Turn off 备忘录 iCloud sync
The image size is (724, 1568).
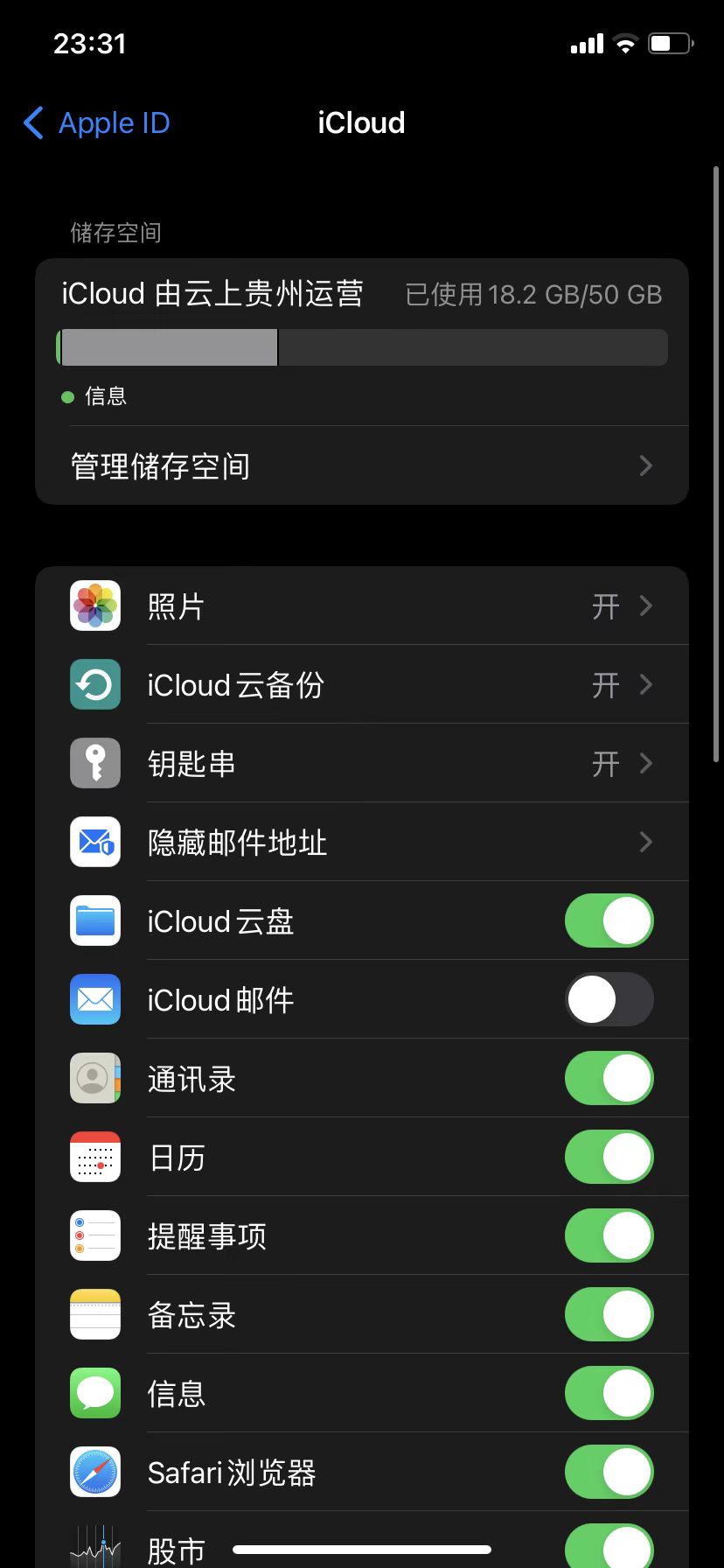pos(609,1314)
